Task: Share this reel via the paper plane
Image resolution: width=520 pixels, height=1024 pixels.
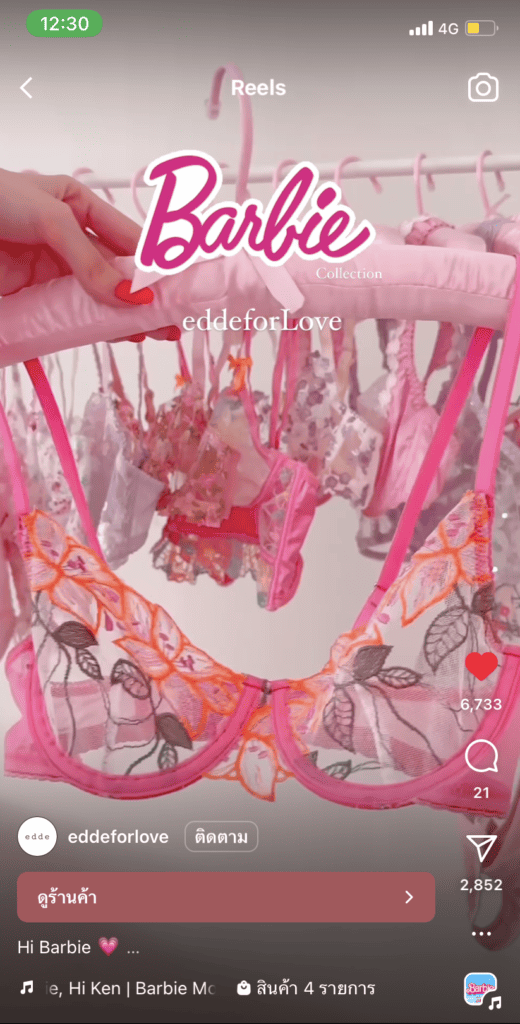Action: pyautogui.click(x=481, y=848)
